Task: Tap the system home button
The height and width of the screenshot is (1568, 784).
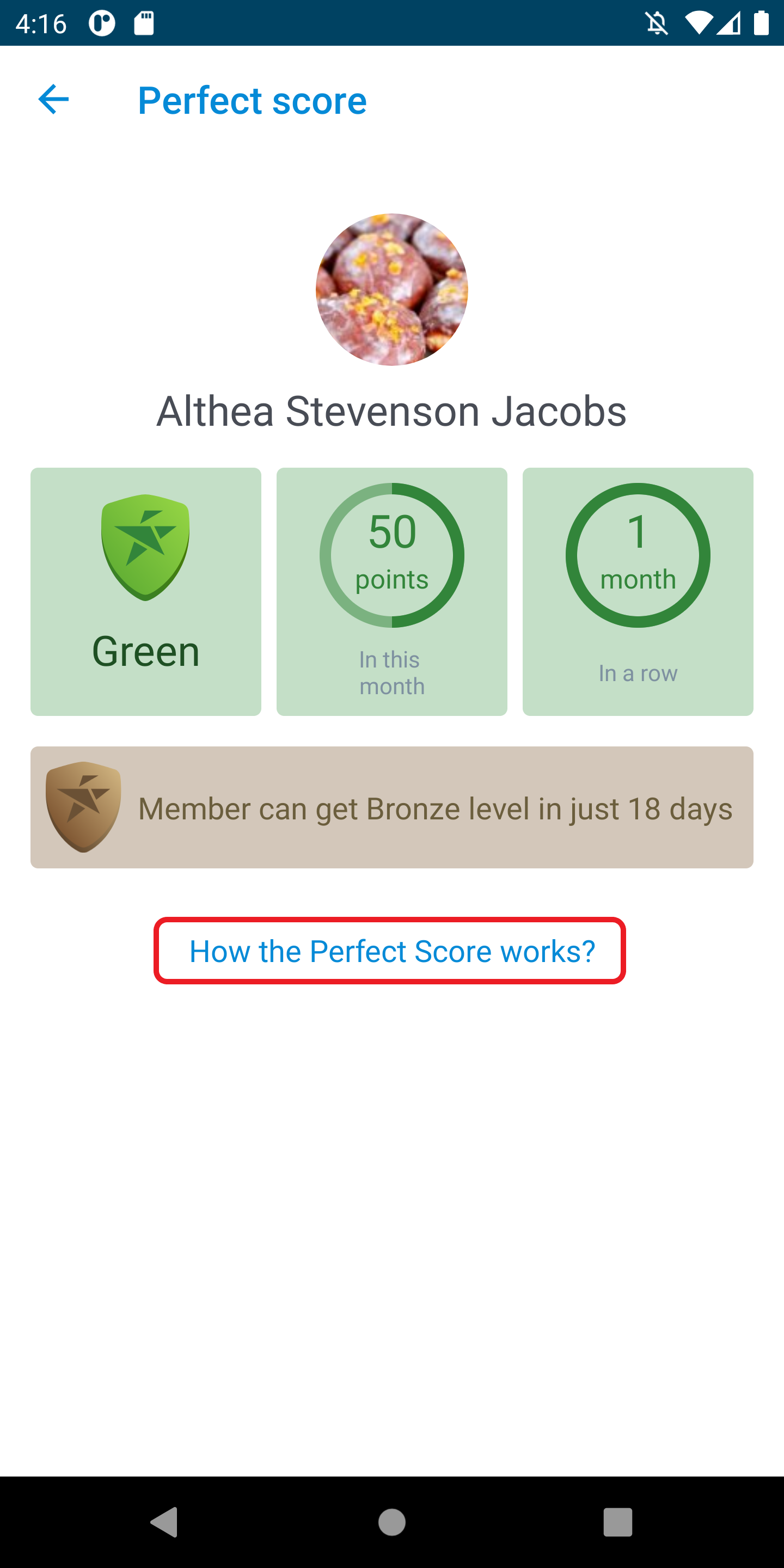Action: [x=391, y=1522]
